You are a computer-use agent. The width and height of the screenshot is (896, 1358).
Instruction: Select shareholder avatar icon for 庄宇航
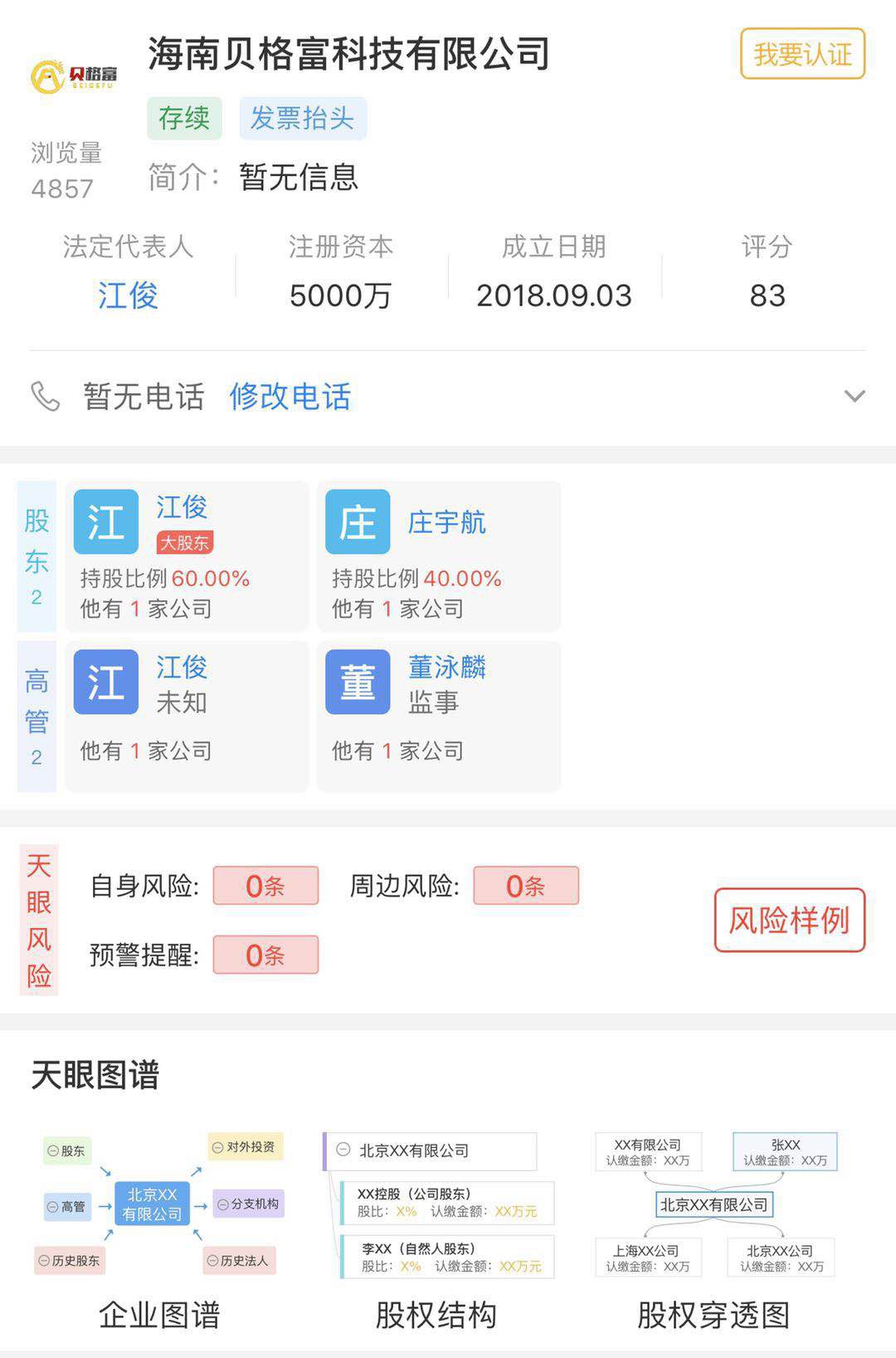point(357,523)
